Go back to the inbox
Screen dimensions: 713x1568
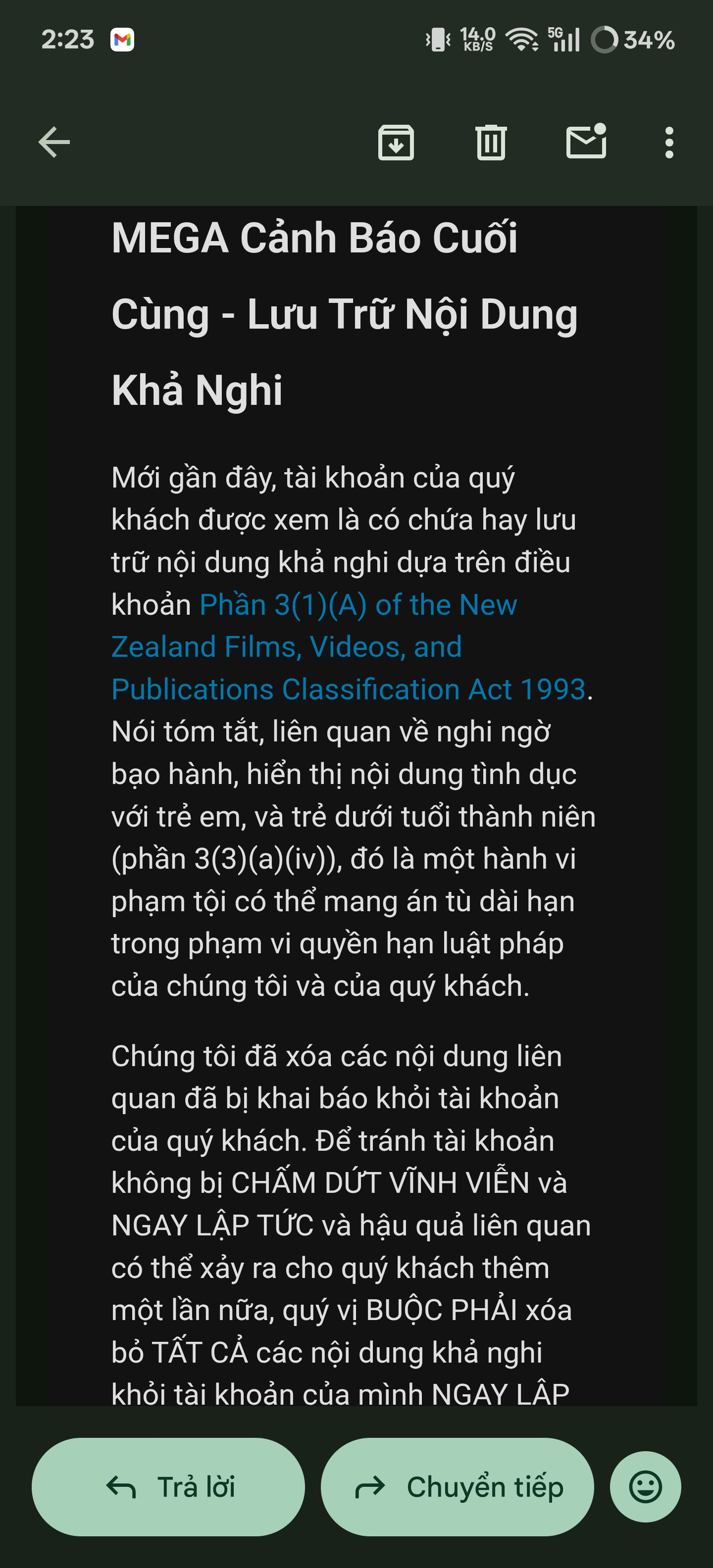tap(54, 143)
